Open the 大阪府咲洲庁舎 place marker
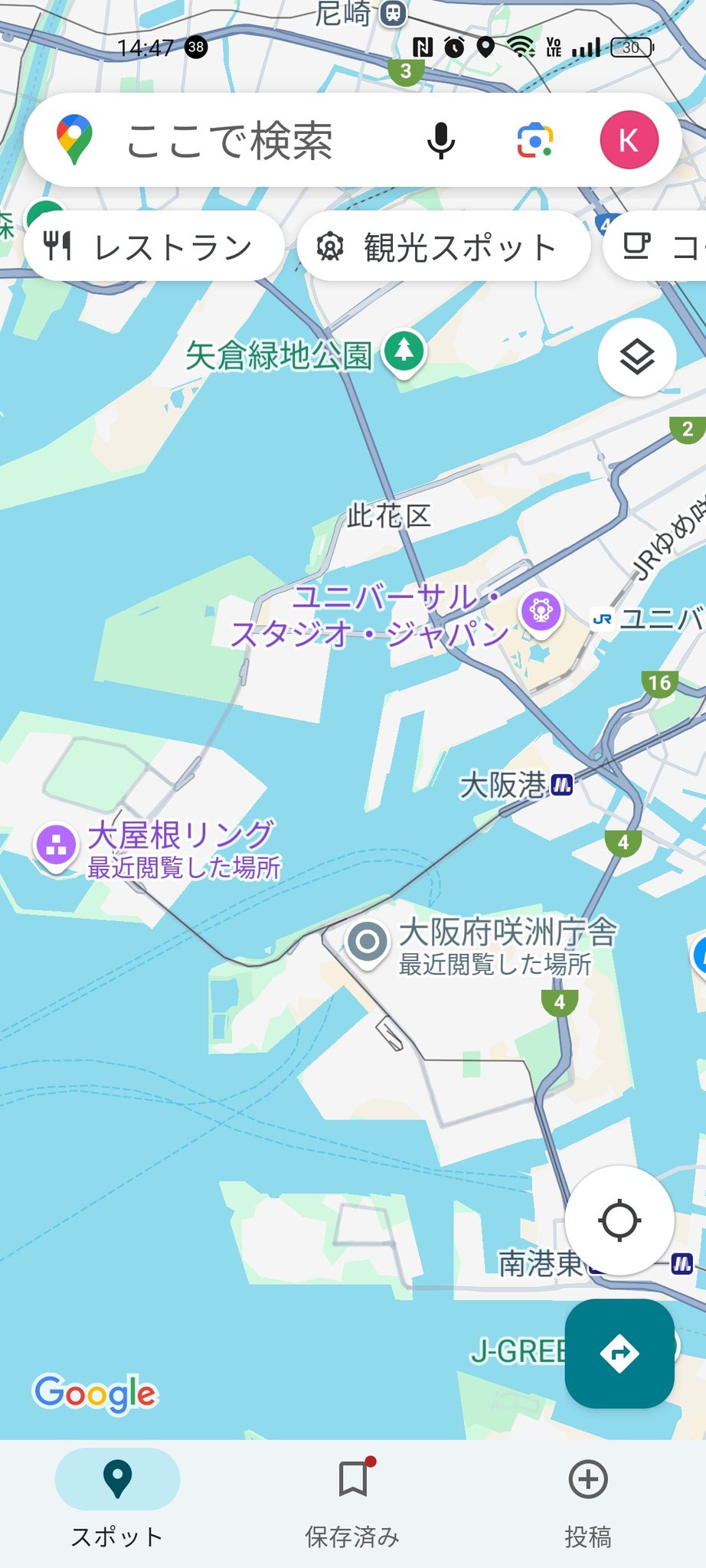The image size is (706, 1568). click(x=368, y=942)
